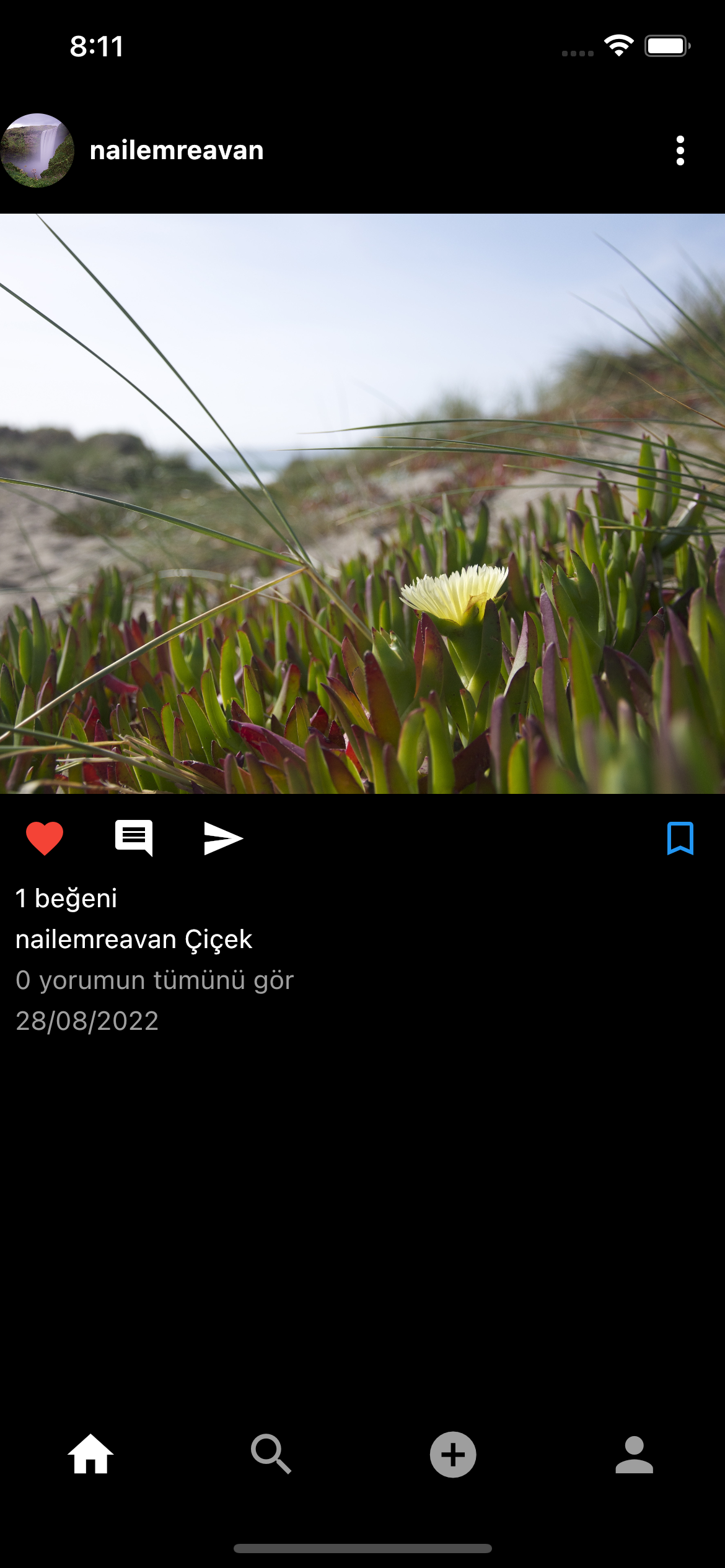Create a new post with the plus icon
The height and width of the screenshot is (1568, 725).
[453, 1455]
